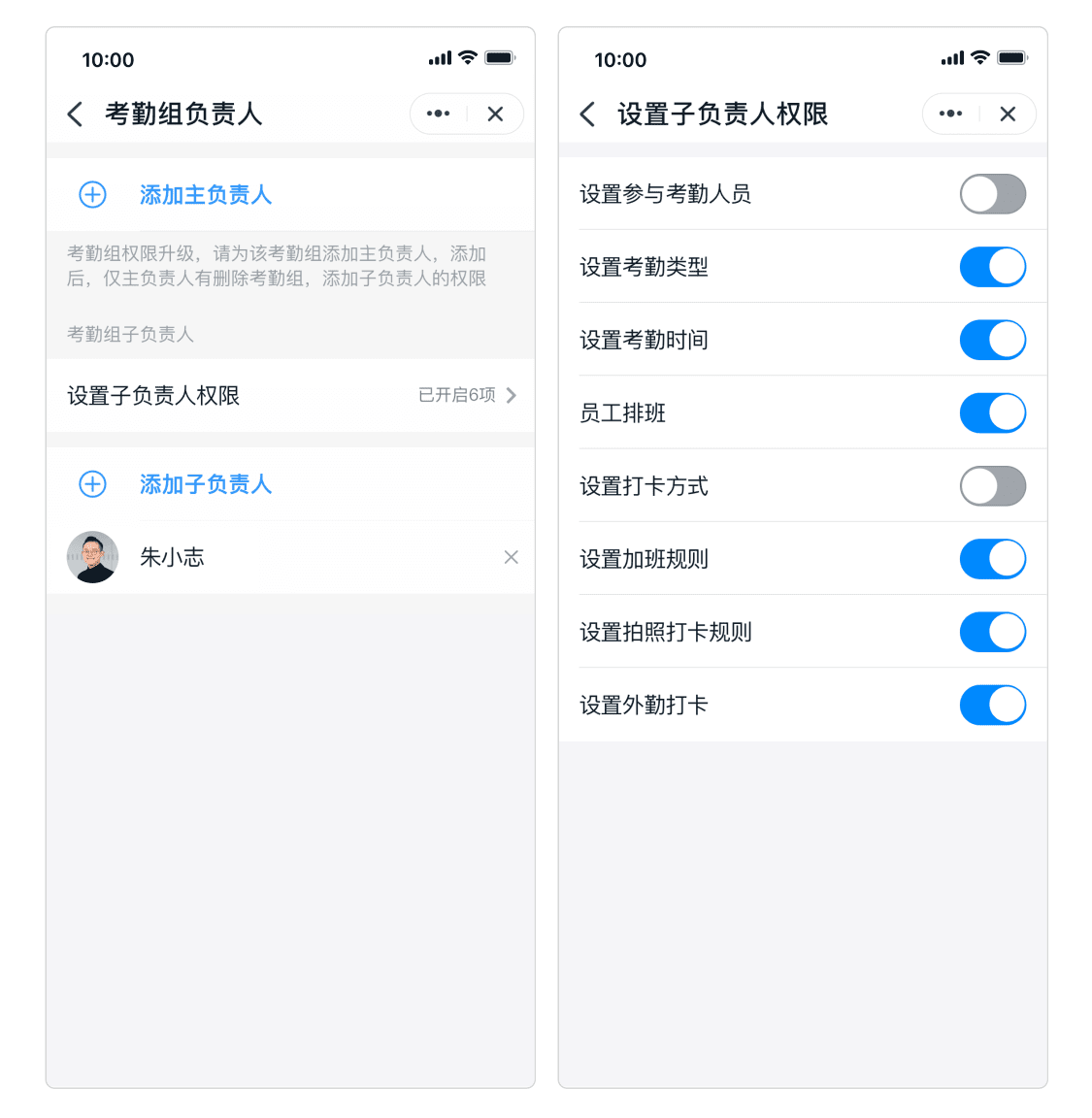This screenshot has width=1092, height=1118.
Task: Enable the 设置参与考勤人员 permission
Action: pyautogui.click(x=992, y=194)
